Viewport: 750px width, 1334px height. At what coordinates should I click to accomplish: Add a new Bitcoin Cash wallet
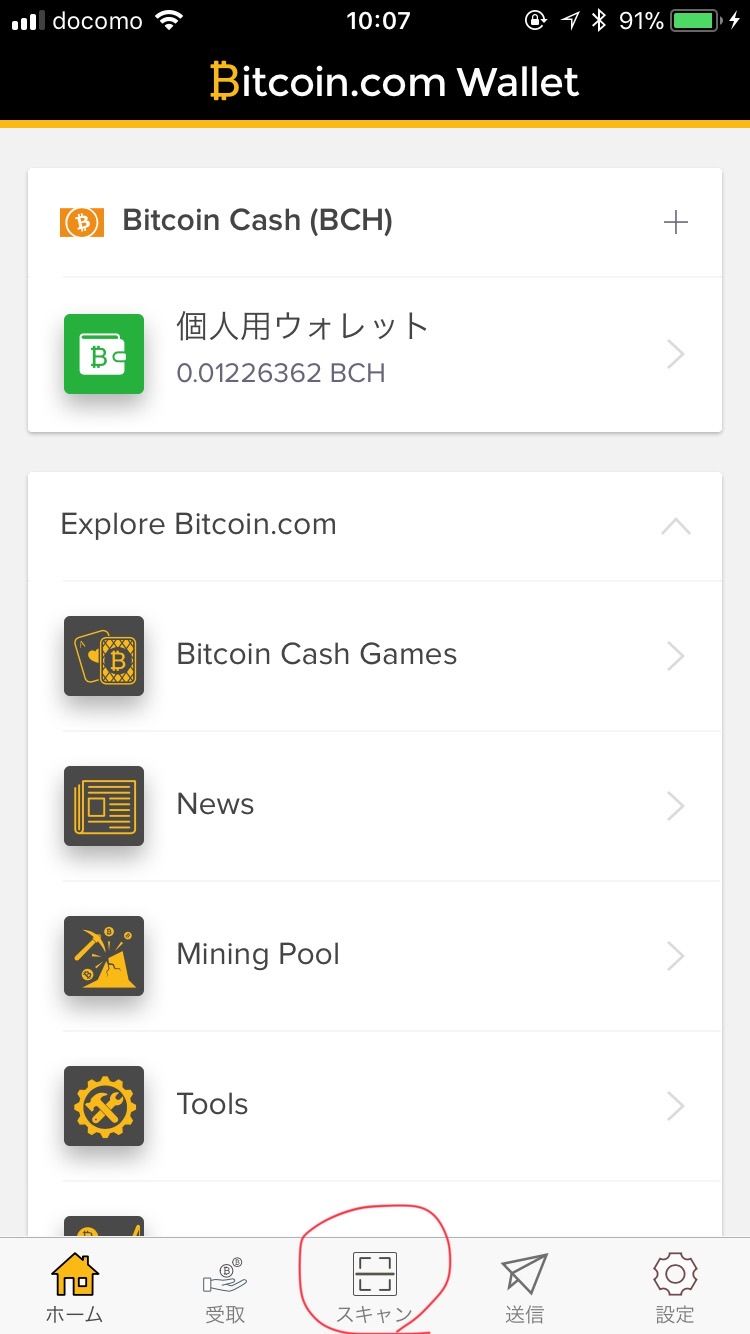point(676,222)
